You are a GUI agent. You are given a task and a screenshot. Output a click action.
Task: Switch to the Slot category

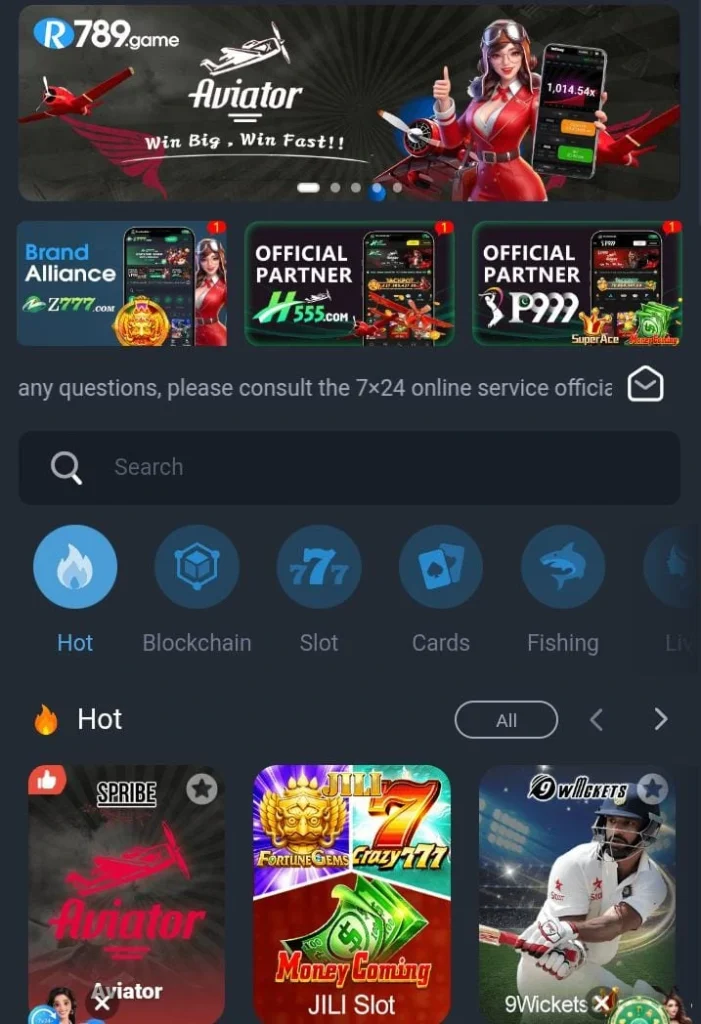pyautogui.click(x=319, y=568)
